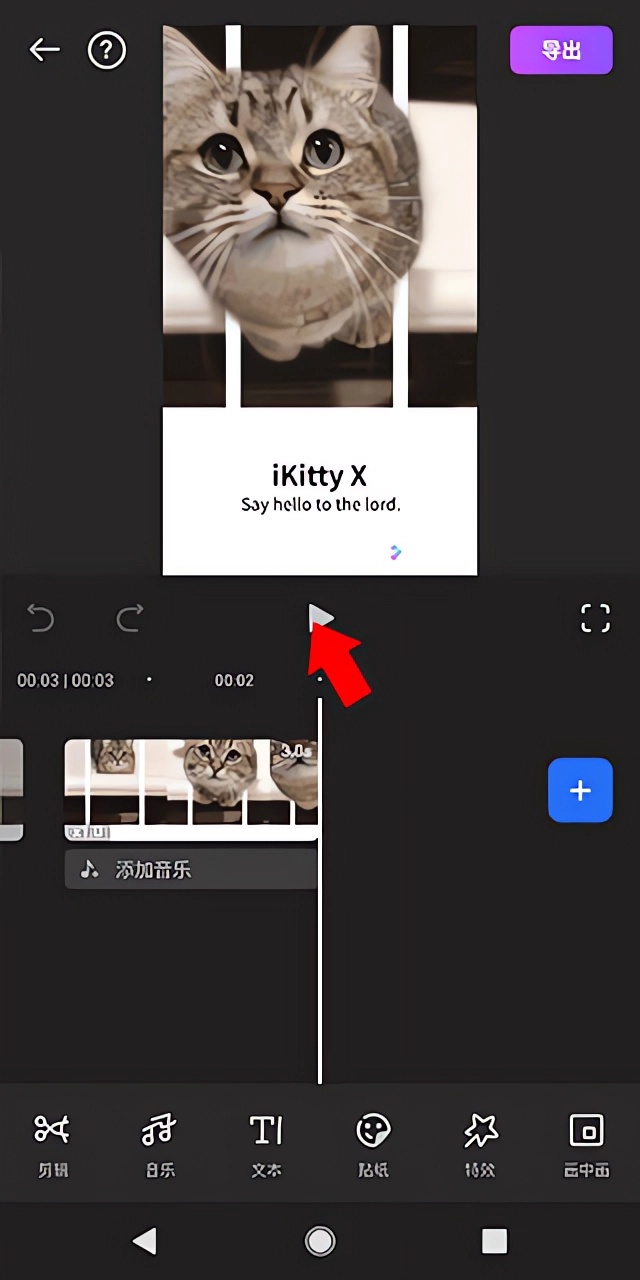Open the 文本 text tool
The width and height of the screenshot is (640, 1280).
pyautogui.click(x=266, y=1145)
